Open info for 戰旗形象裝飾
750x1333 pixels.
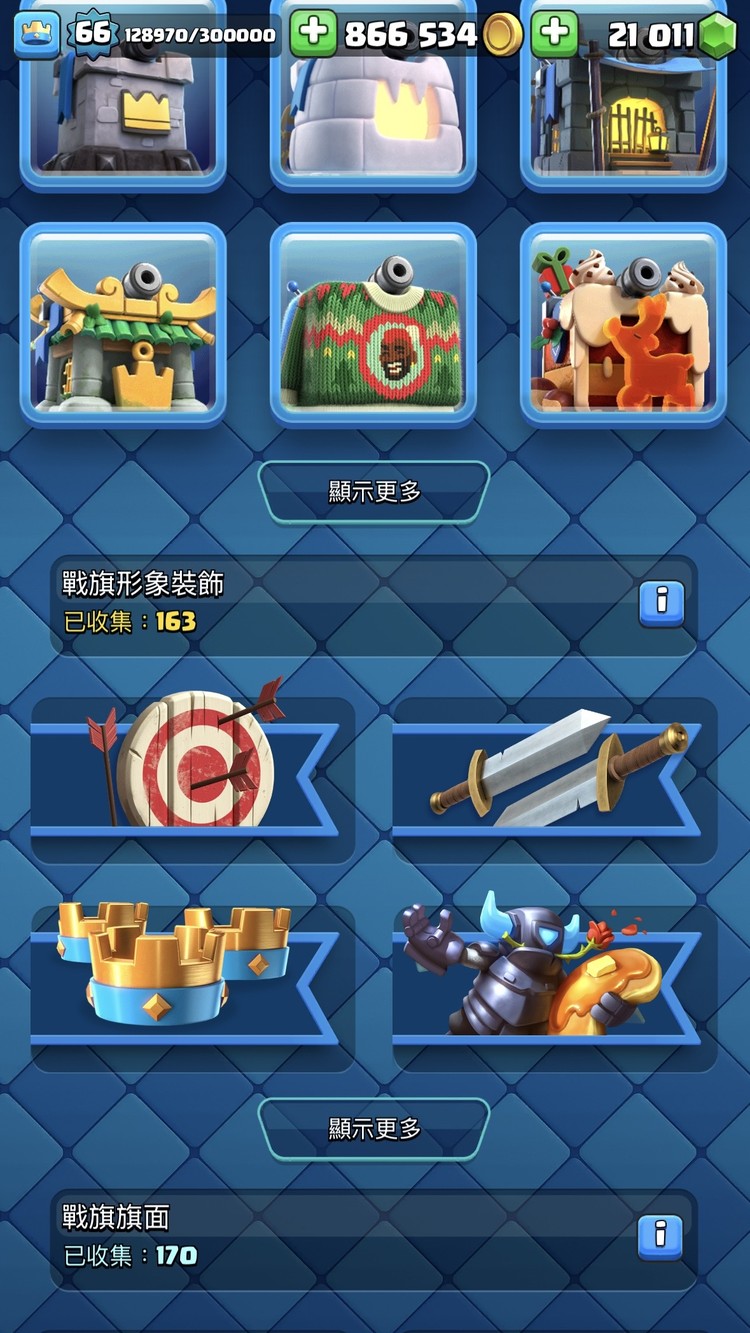(x=661, y=602)
